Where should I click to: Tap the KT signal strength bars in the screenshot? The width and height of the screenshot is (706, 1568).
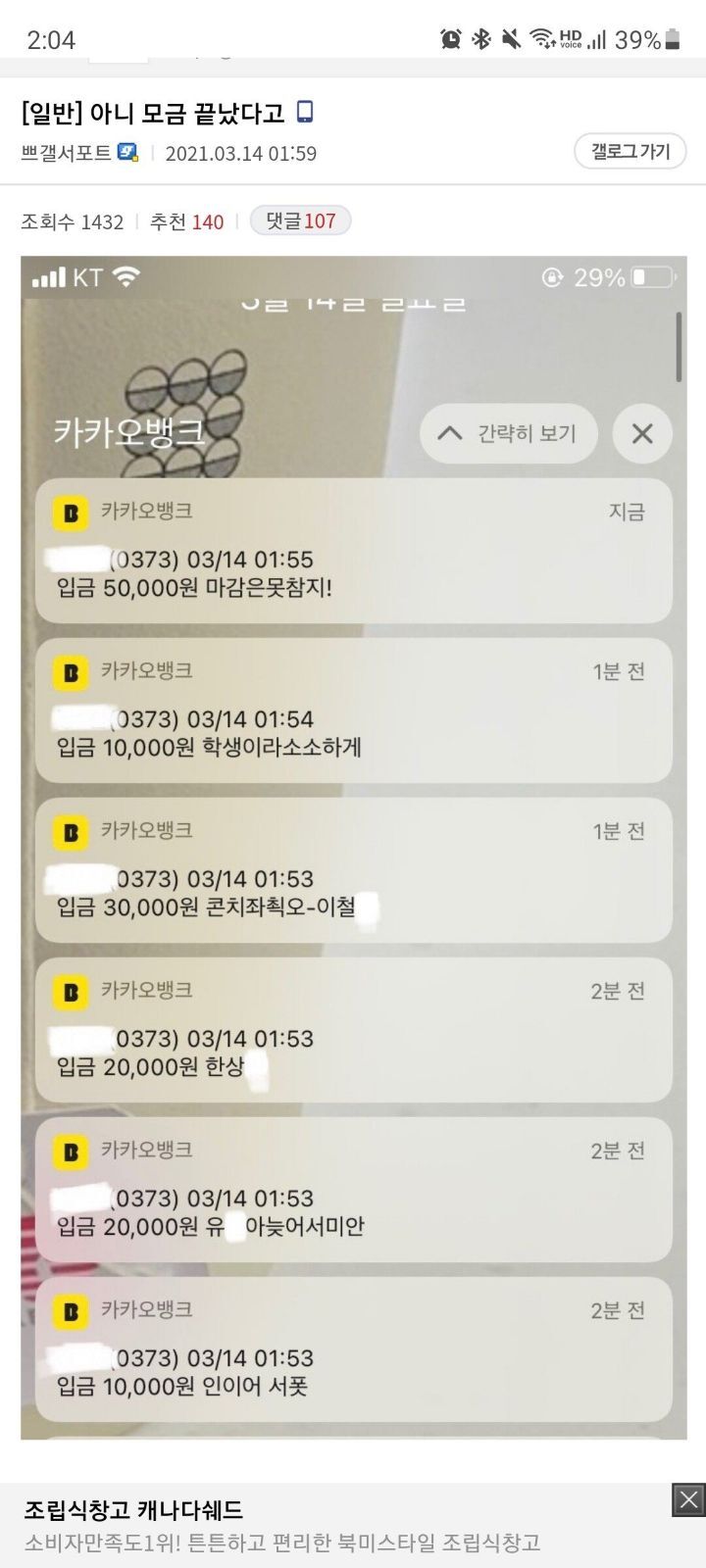click(48, 278)
